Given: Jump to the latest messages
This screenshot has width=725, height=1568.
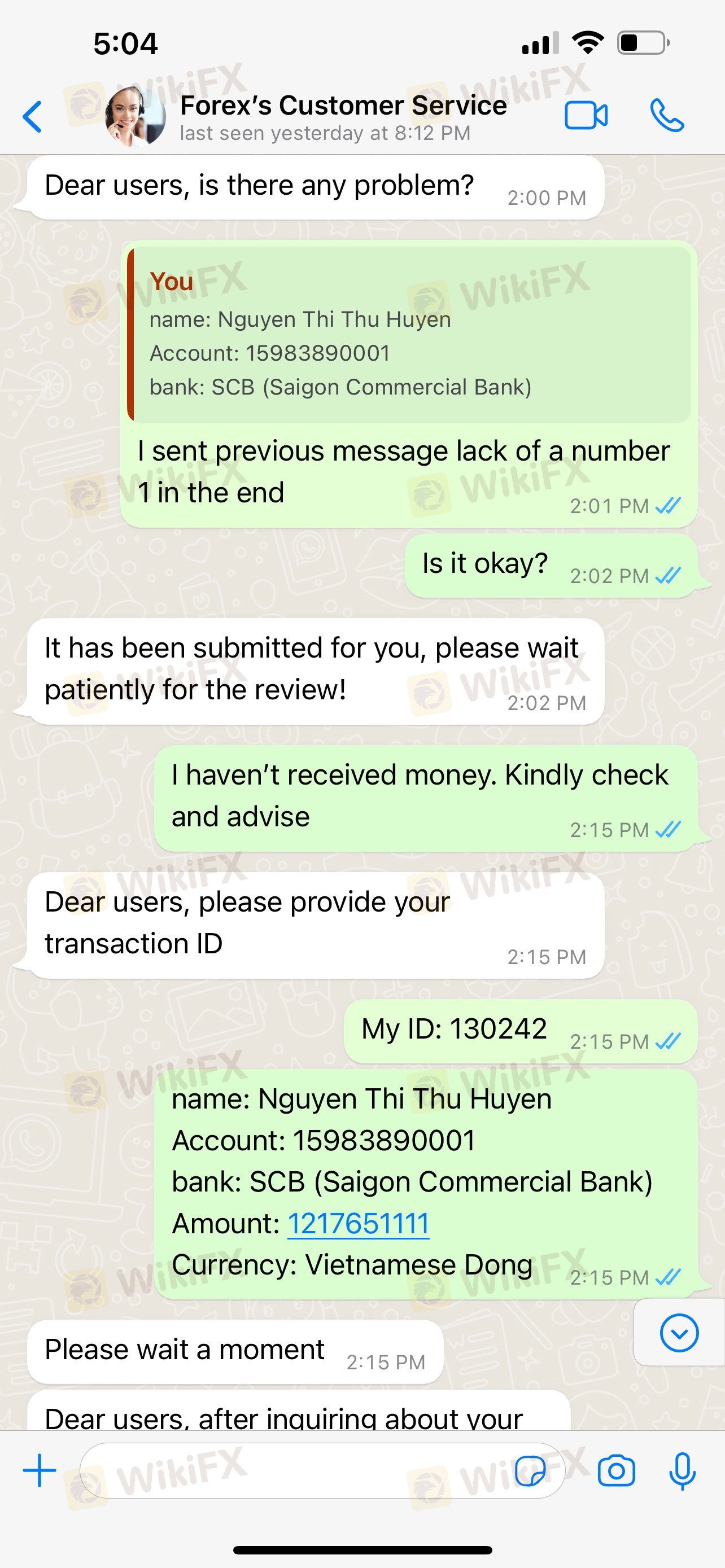Looking at the screenshot, I should pyautogui.click(x=679, y=1333).
